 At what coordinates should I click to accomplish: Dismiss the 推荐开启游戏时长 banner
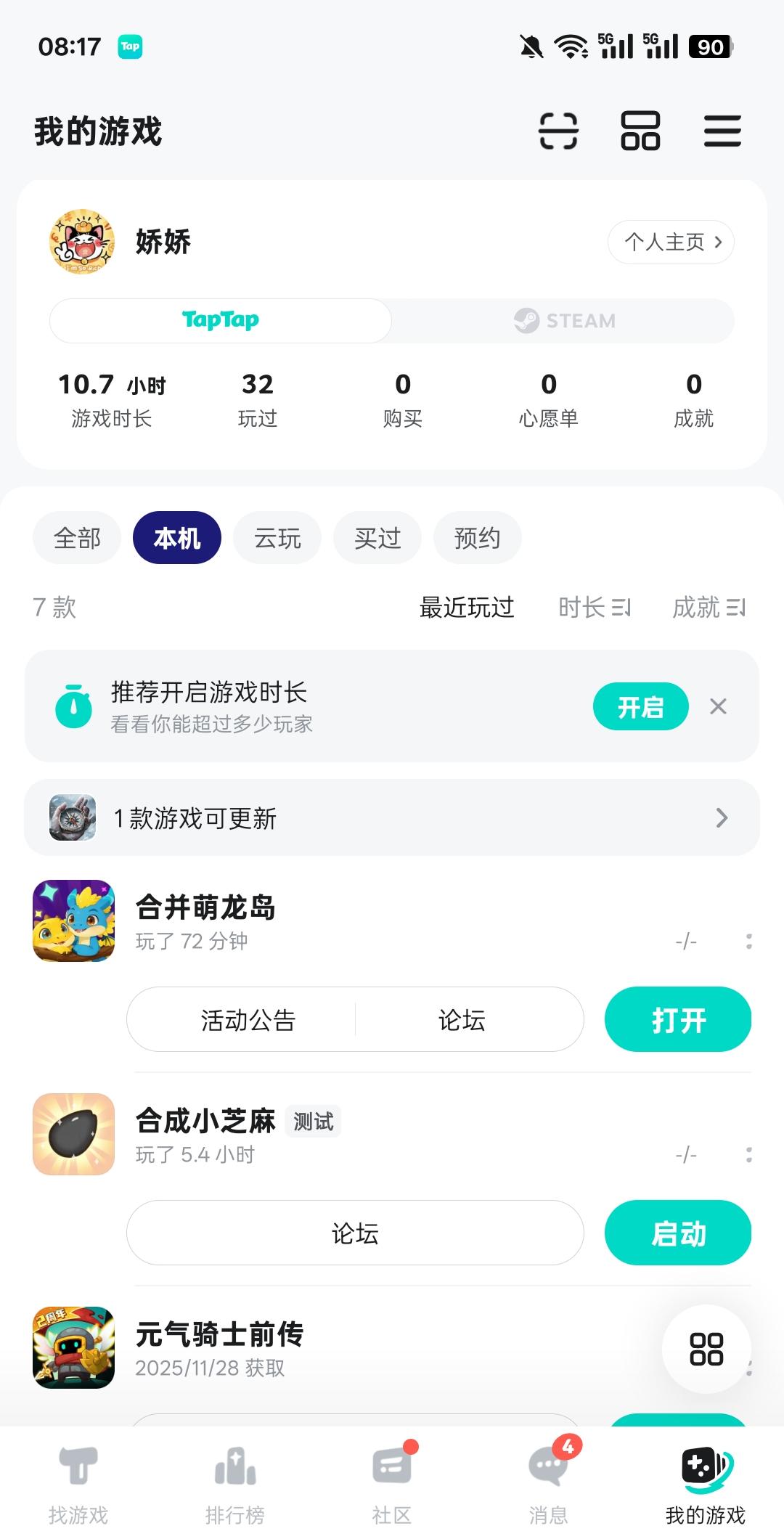tap(718, 706)
